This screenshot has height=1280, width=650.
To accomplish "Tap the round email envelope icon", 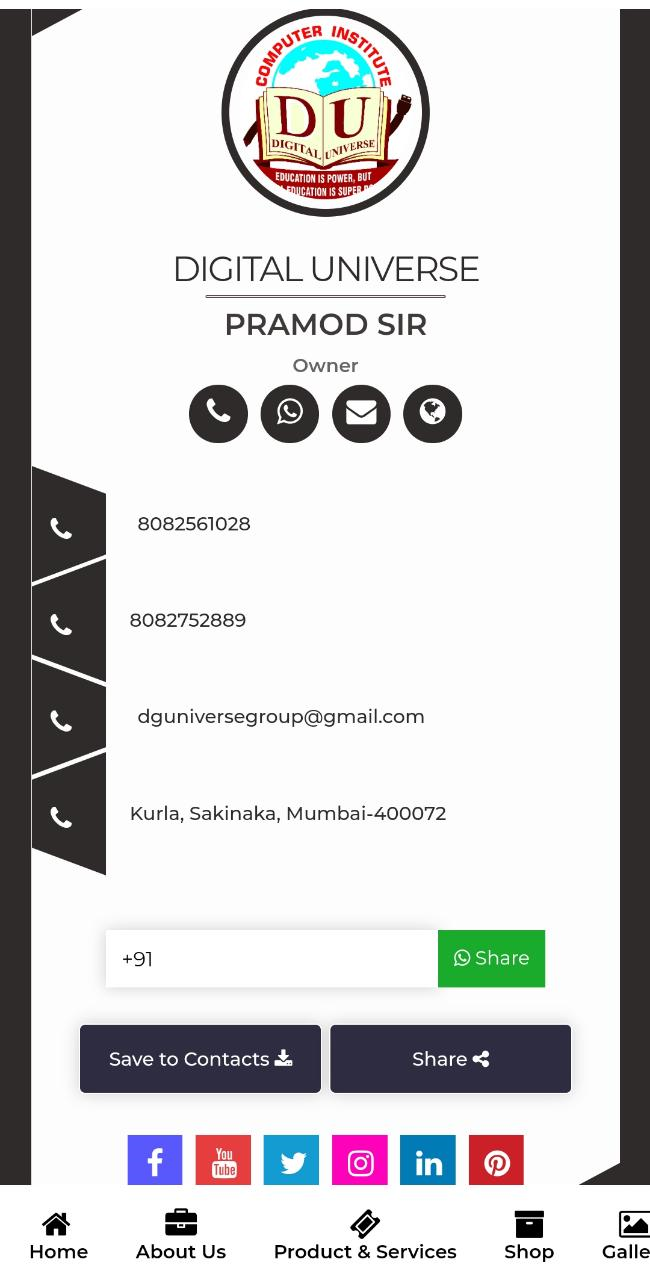I will click(x=361, y=413).
